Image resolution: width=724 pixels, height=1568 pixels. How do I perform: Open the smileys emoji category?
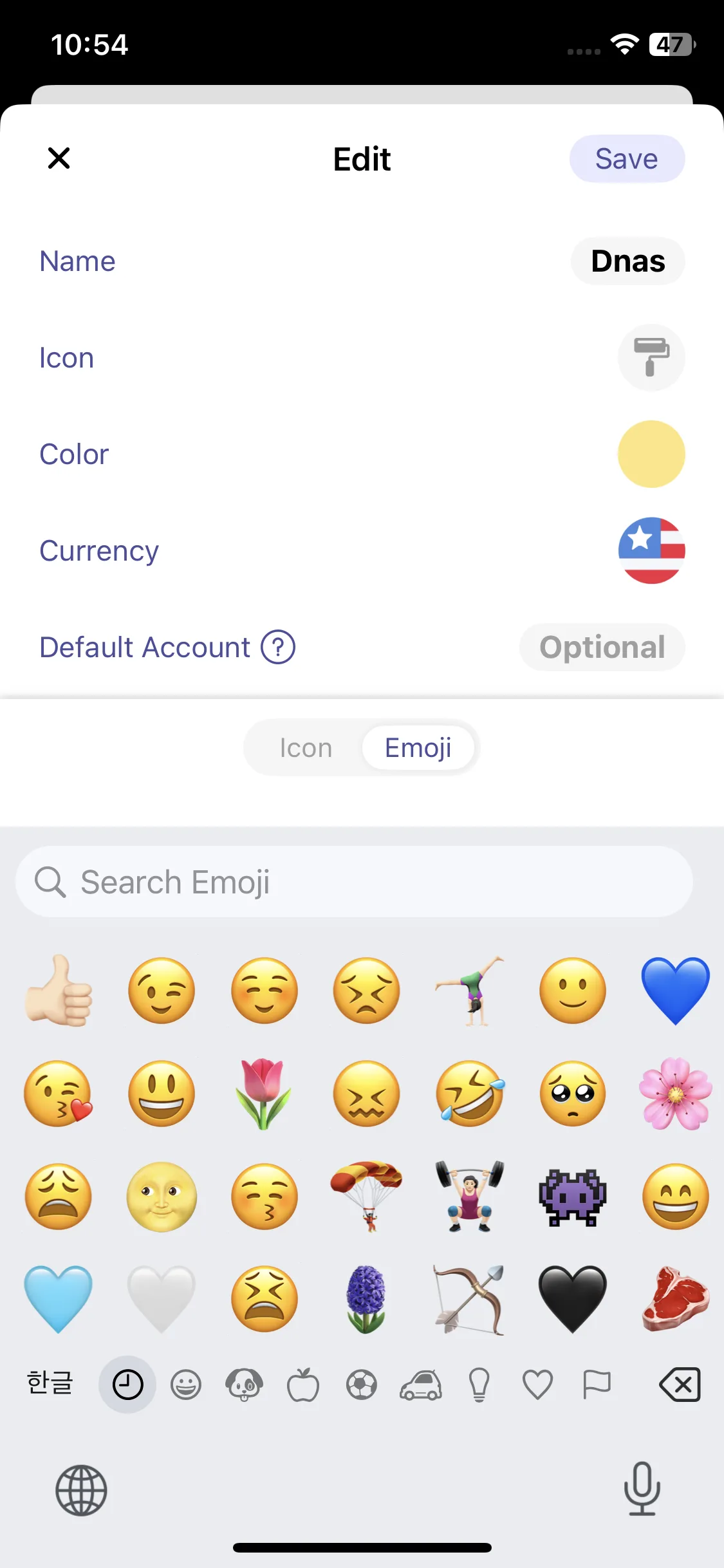(x=186, y=1385)
